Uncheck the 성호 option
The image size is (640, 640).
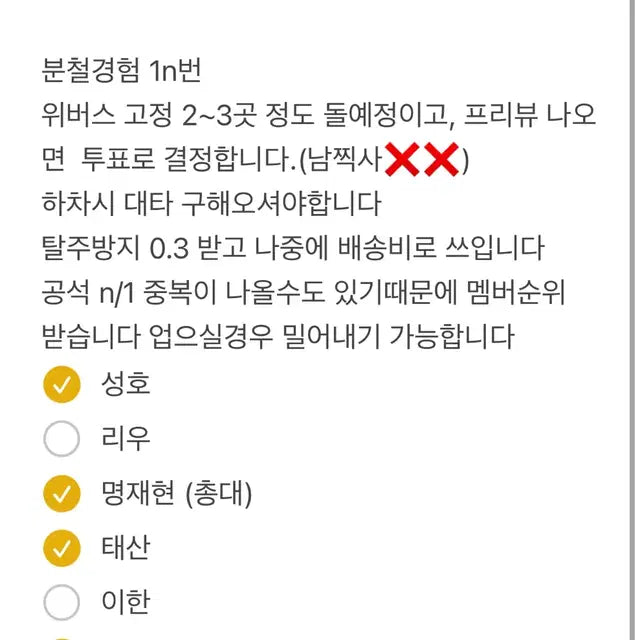[62, 384]
